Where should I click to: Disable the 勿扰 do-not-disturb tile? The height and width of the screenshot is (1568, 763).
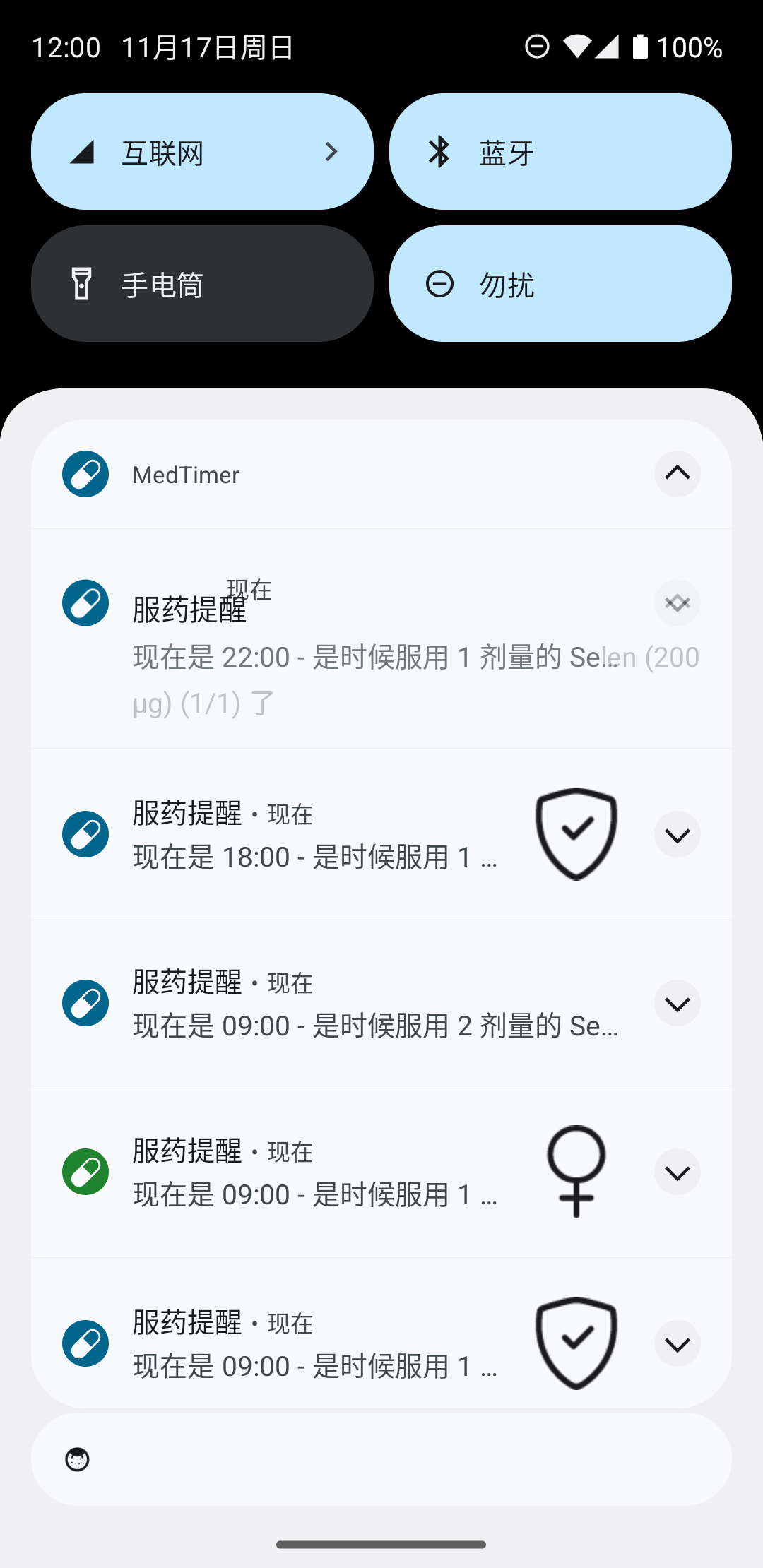pos(560,284)
